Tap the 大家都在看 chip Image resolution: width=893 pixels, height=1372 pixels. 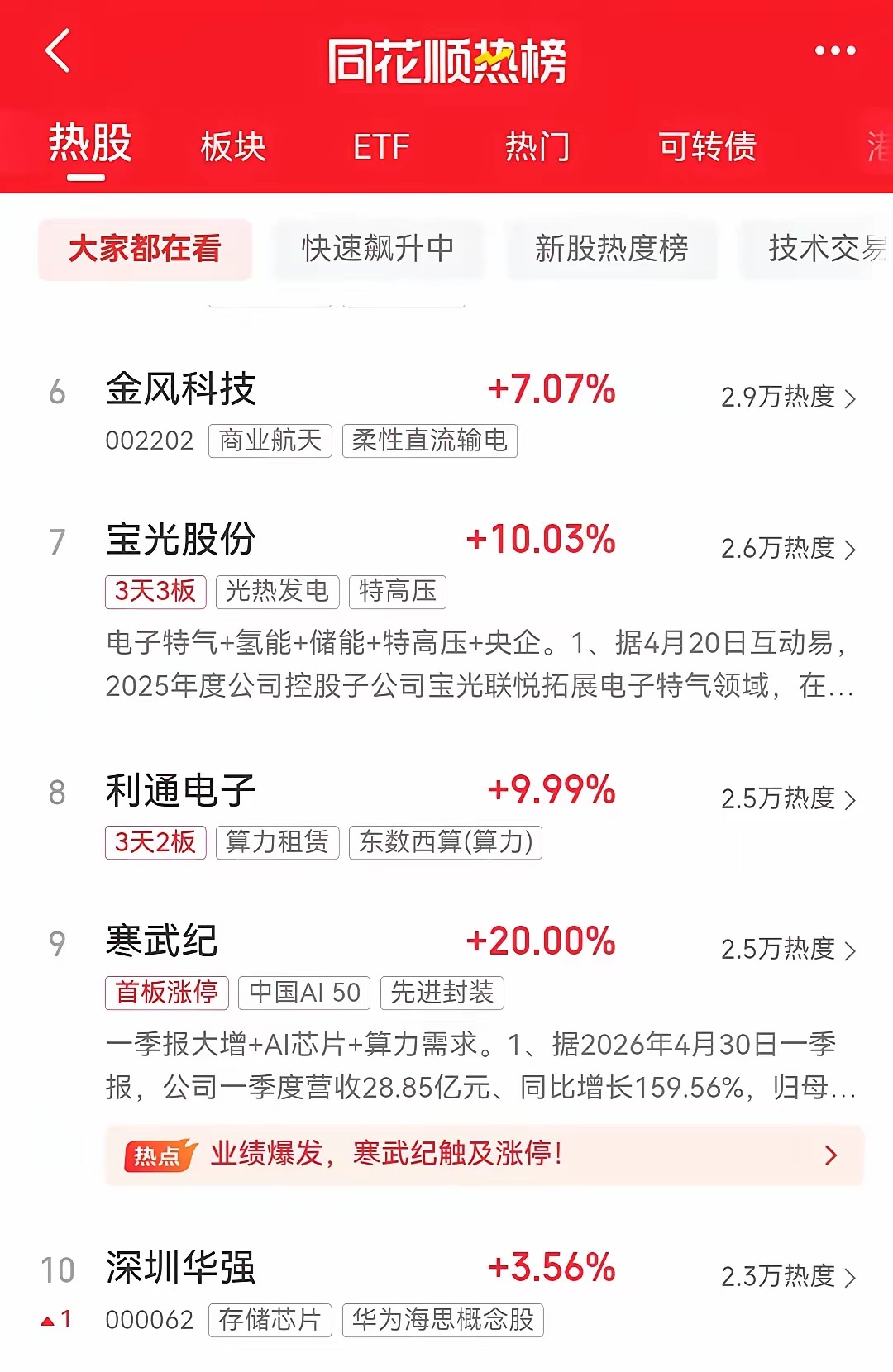[145, 249]
